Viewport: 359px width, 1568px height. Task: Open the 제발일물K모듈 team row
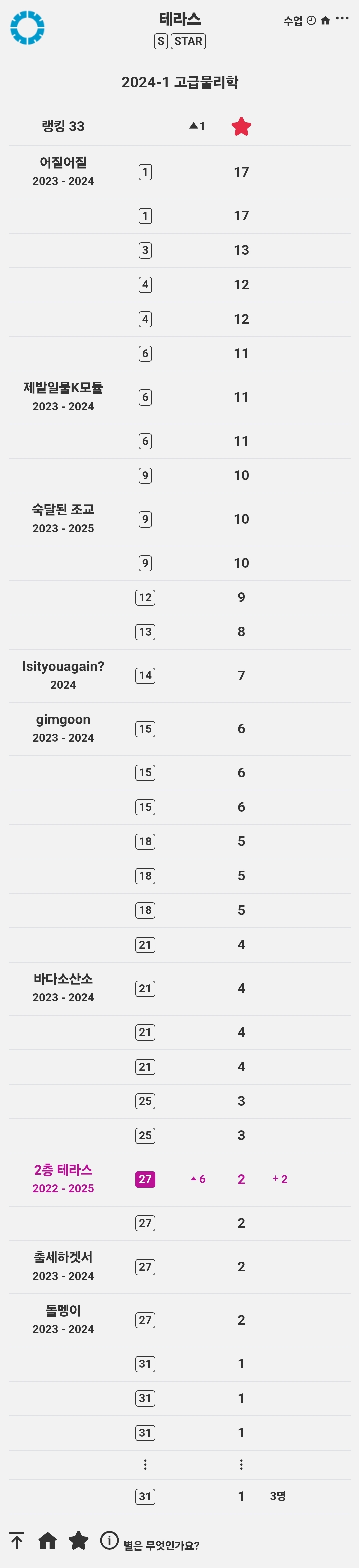coord(179,397)
